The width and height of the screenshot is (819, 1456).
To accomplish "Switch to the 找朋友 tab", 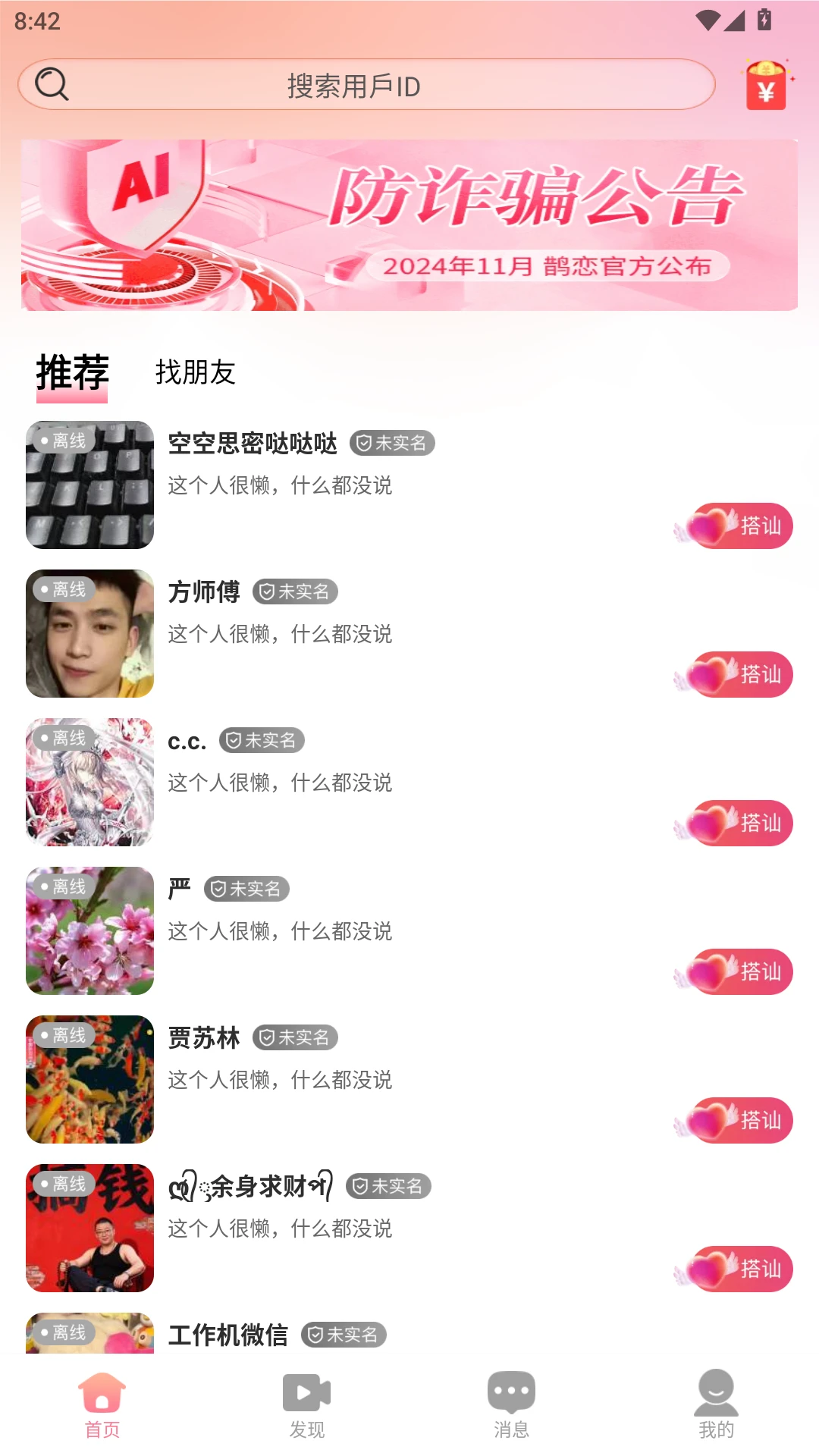I will [193, 373].
